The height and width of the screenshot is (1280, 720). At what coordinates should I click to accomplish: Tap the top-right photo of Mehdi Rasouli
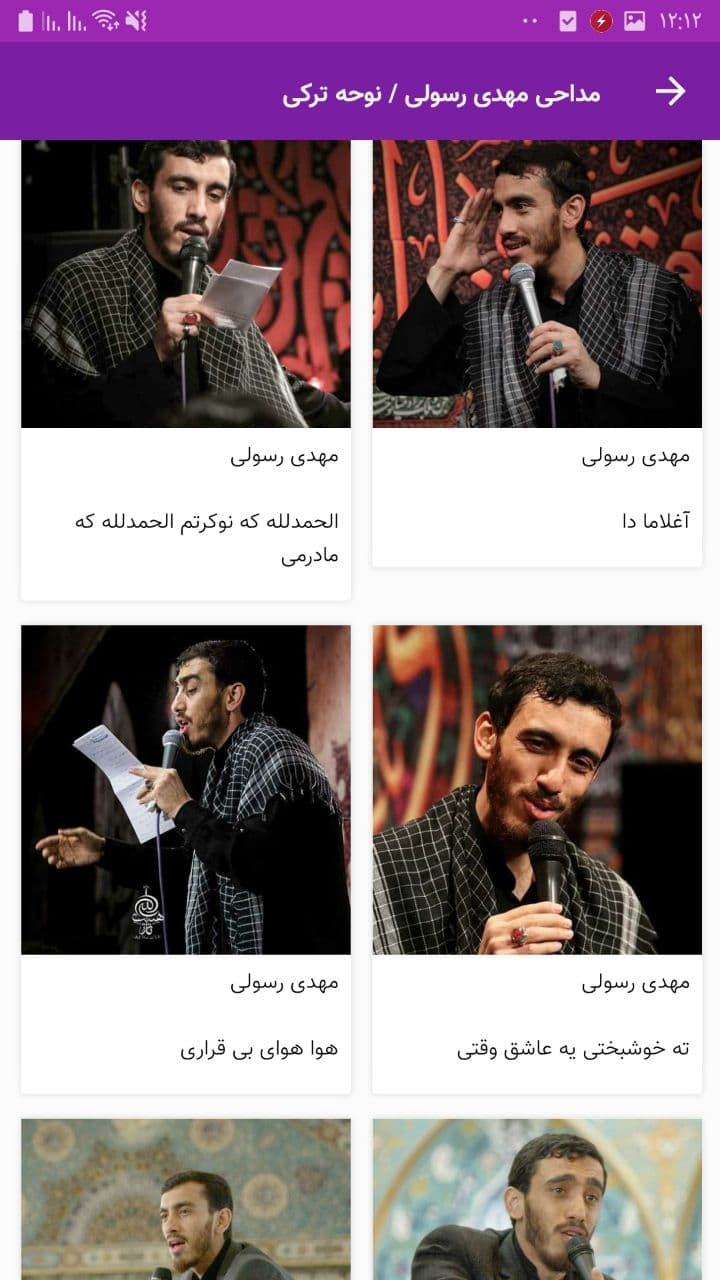537,283
